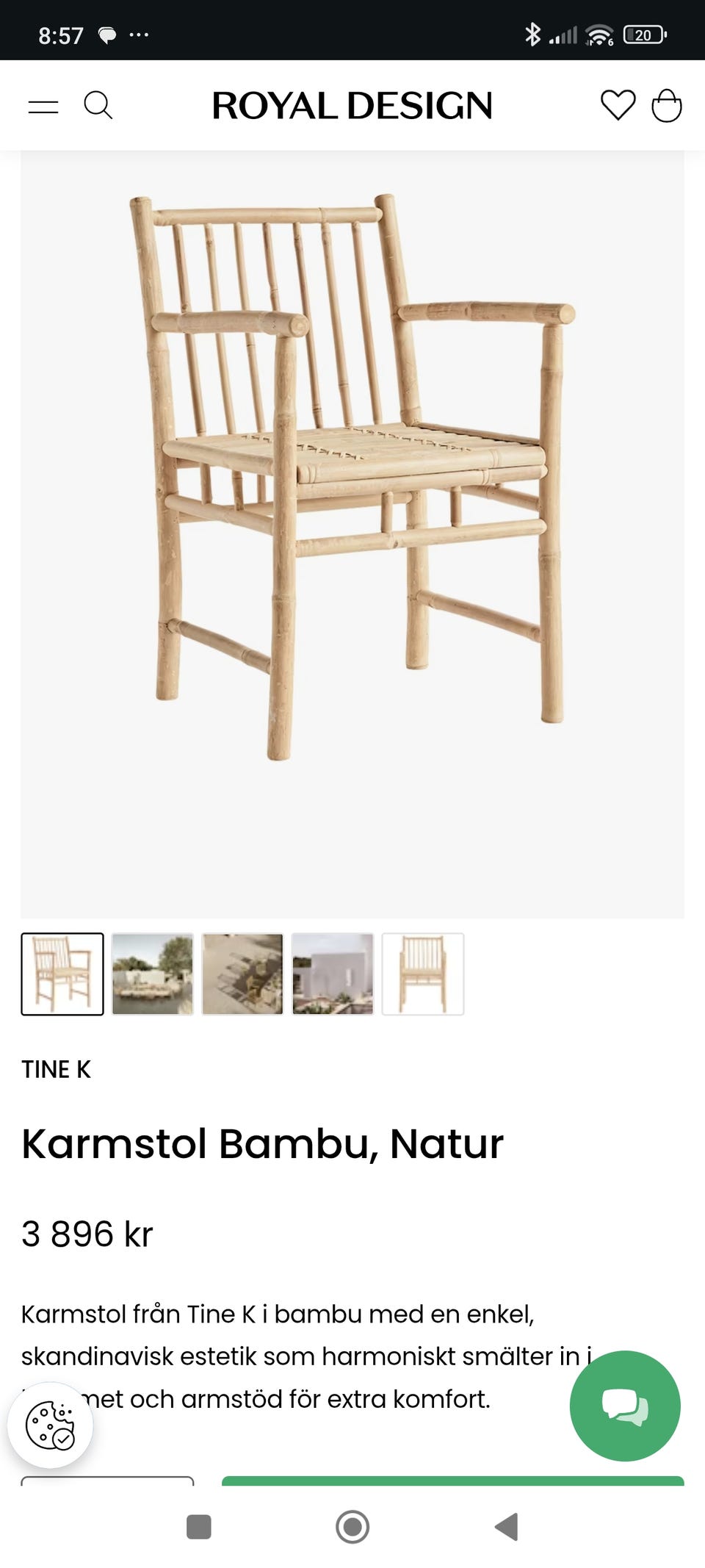Select the last chair thumbnail
Screen dimensions: 705x1568
424,976
